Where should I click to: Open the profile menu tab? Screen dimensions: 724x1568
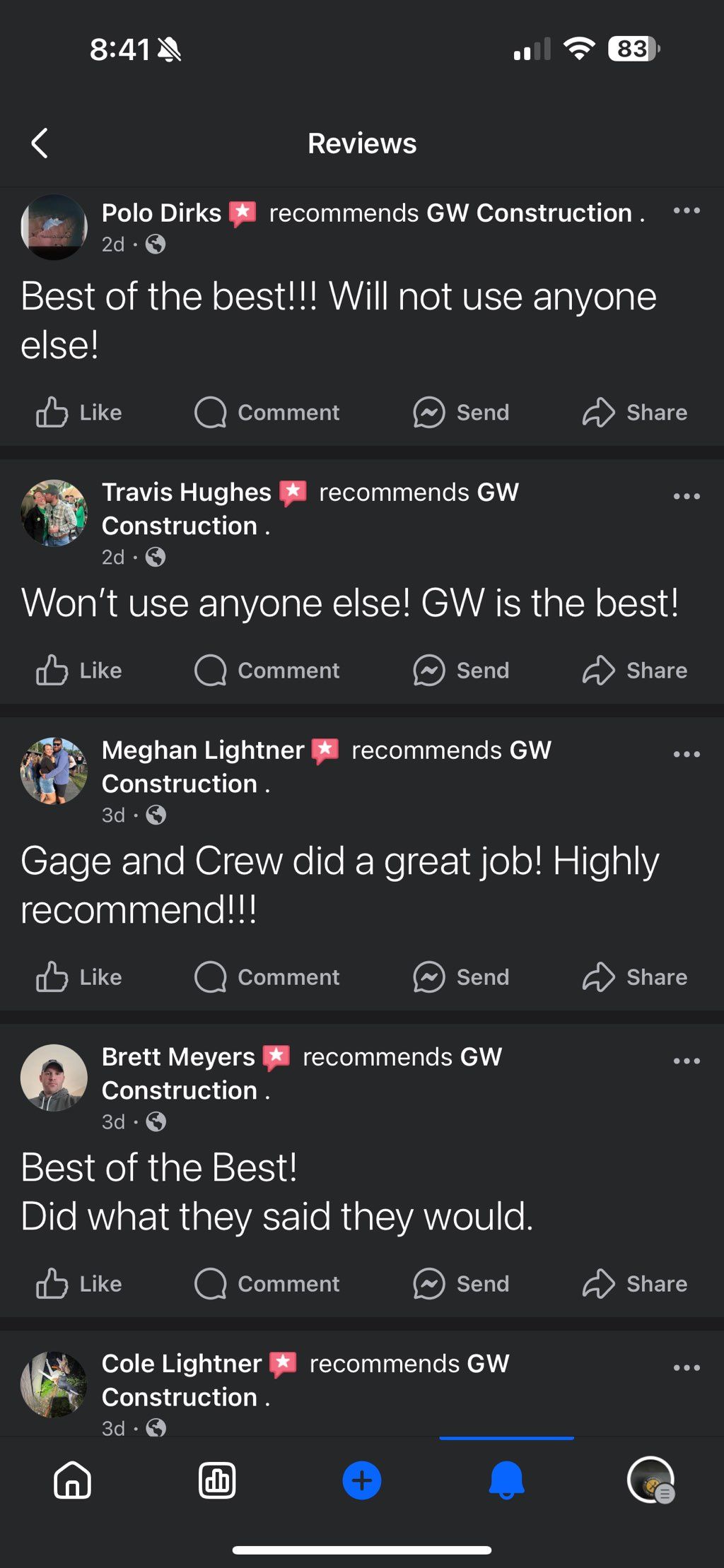pos(650,1480)
